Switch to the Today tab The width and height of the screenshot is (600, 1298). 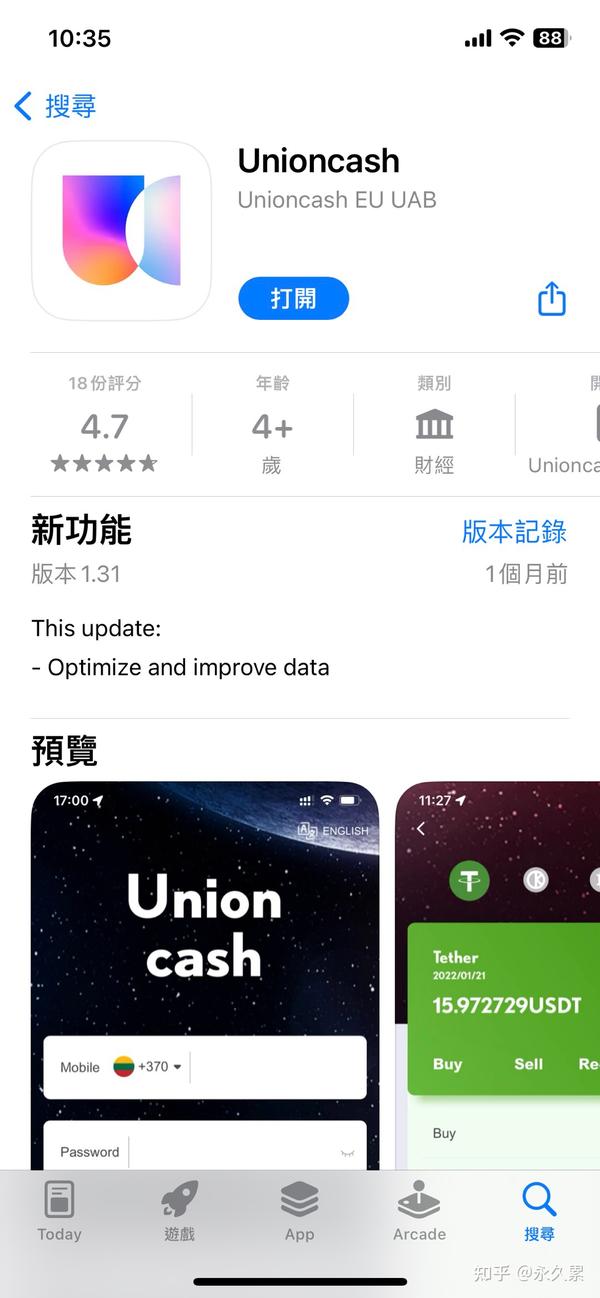(x=59, y=1211)
